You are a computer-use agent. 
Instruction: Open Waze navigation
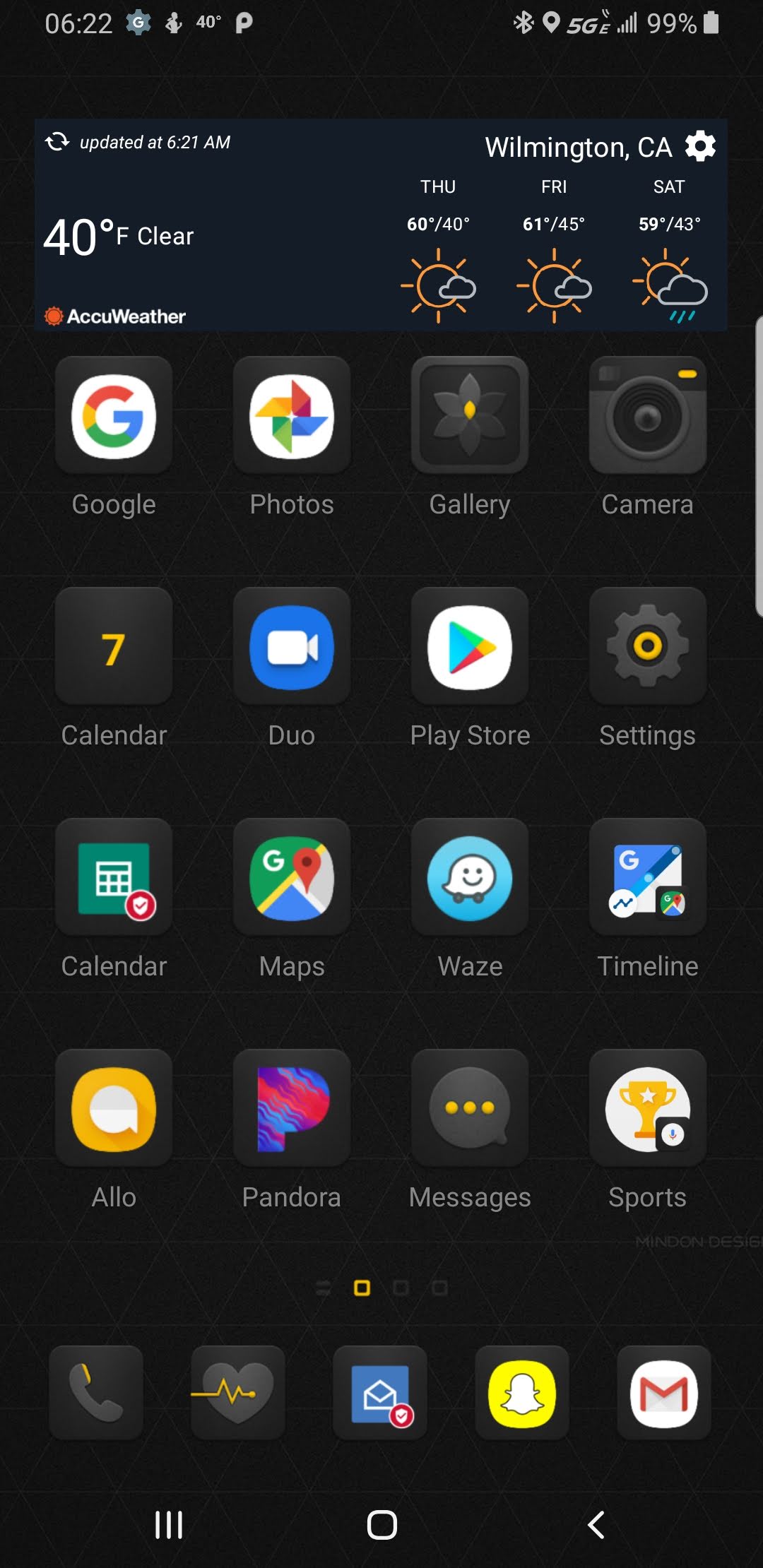[470, 878]
